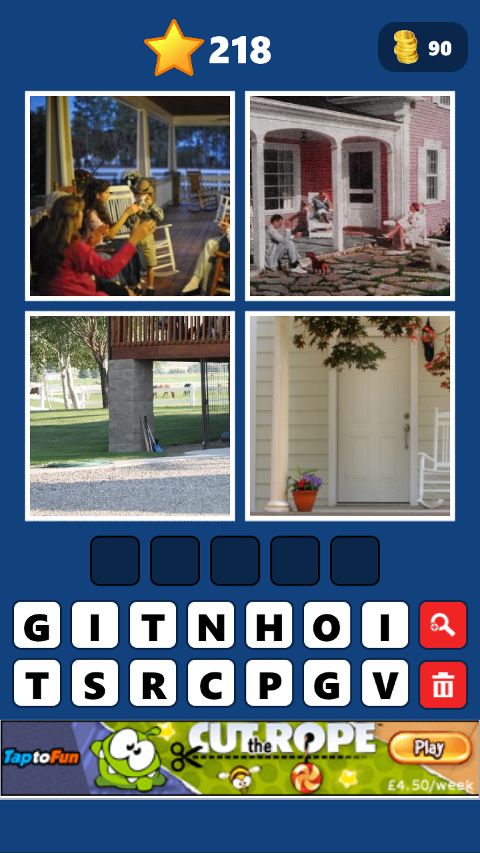Pick the letter C tile
Image resolution: width=480 pixels, height=853 pixels.
pos(211,683)
